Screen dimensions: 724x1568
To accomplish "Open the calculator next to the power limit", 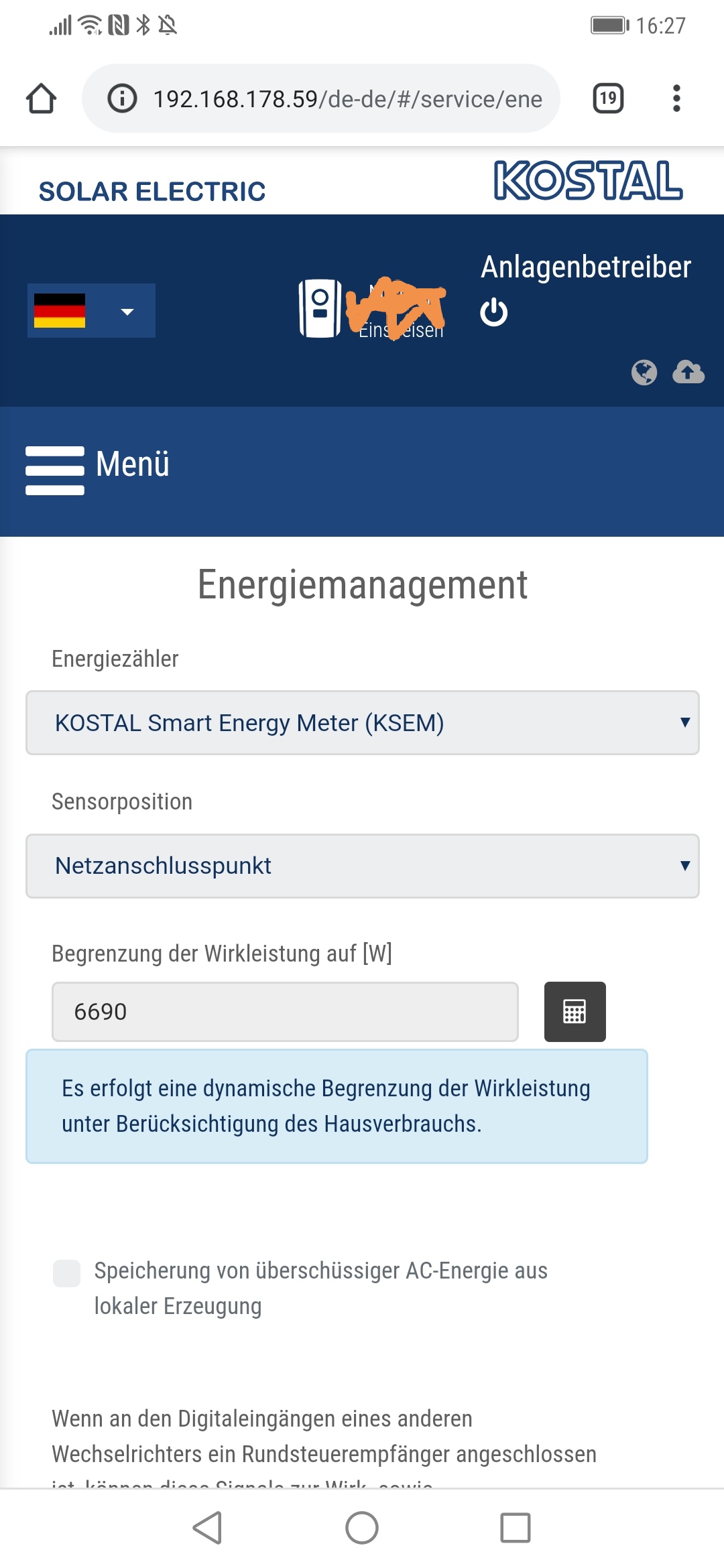I will pyautogui.click(x=575, y=1012).
